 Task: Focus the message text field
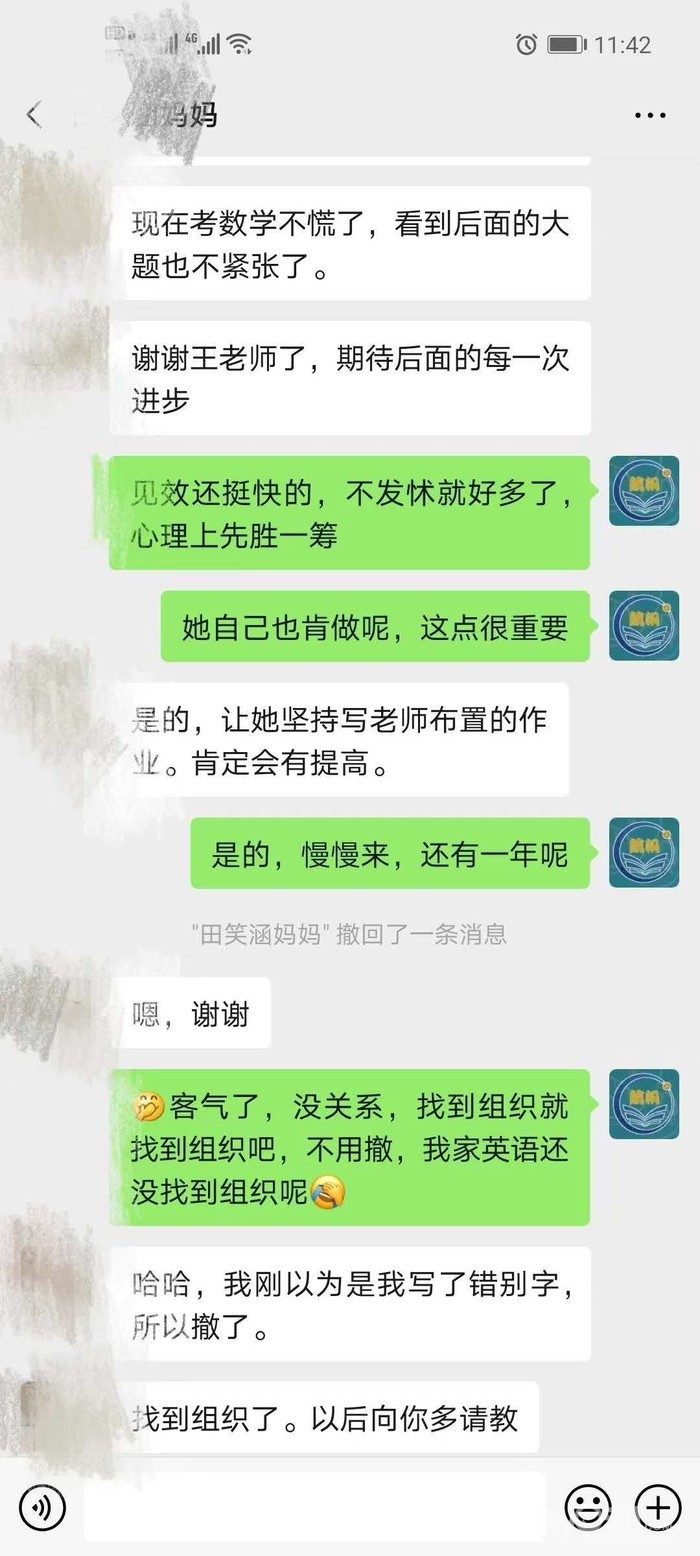(315, 1507)
